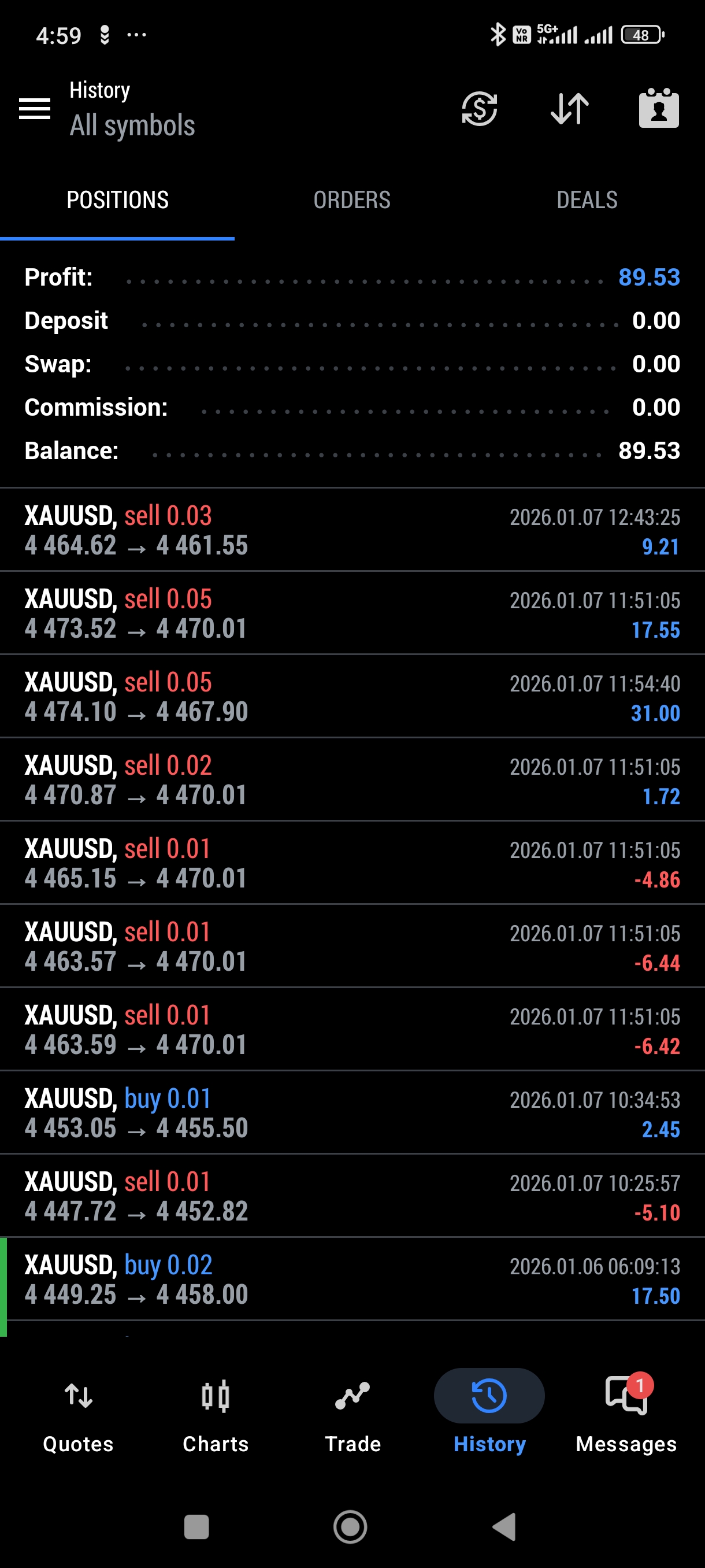Open the calendar date range picker
The height and width of the screenshot is (1568, 705).
658,109
